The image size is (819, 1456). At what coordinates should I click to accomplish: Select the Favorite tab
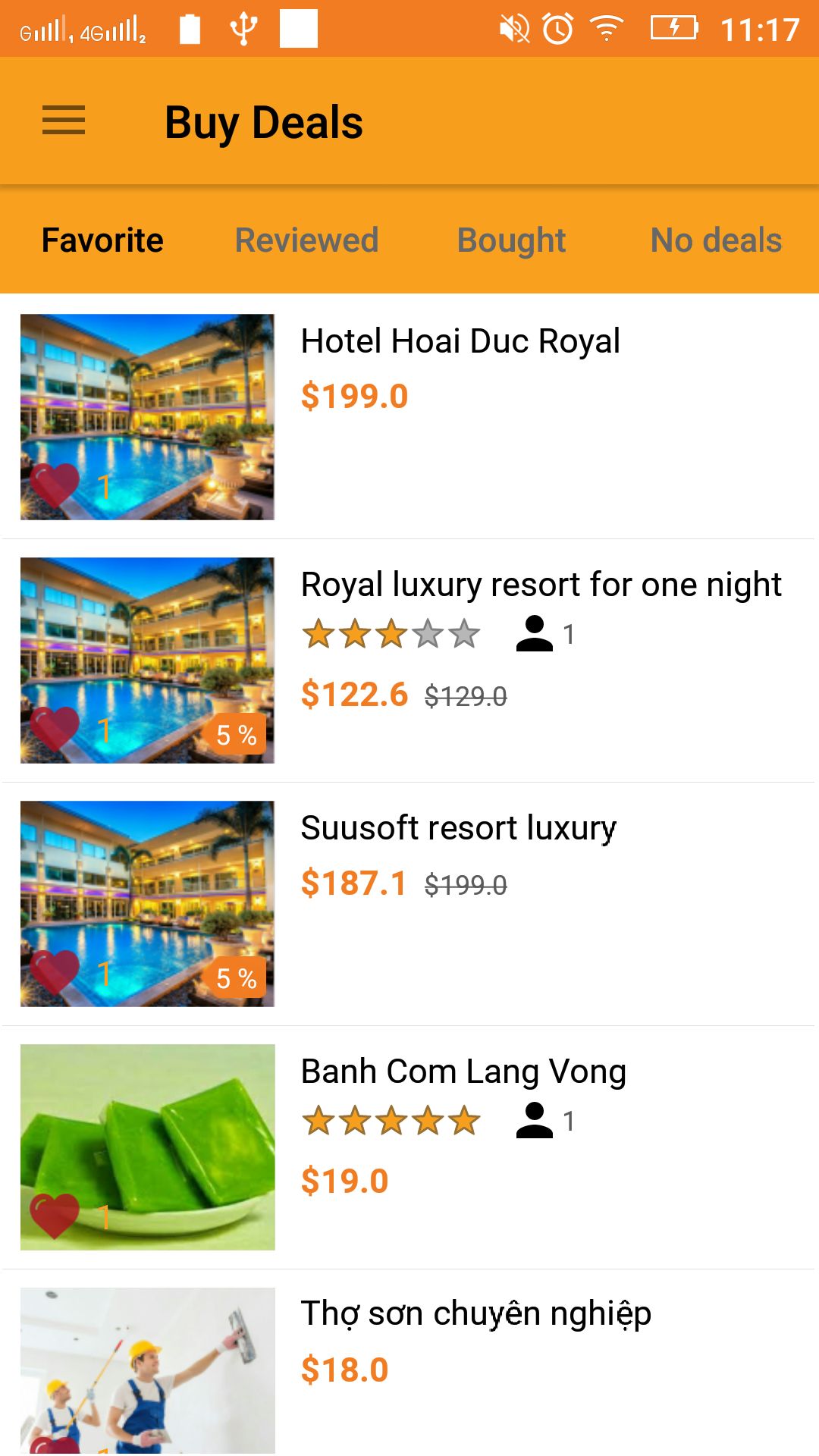[x=102, y=240]
